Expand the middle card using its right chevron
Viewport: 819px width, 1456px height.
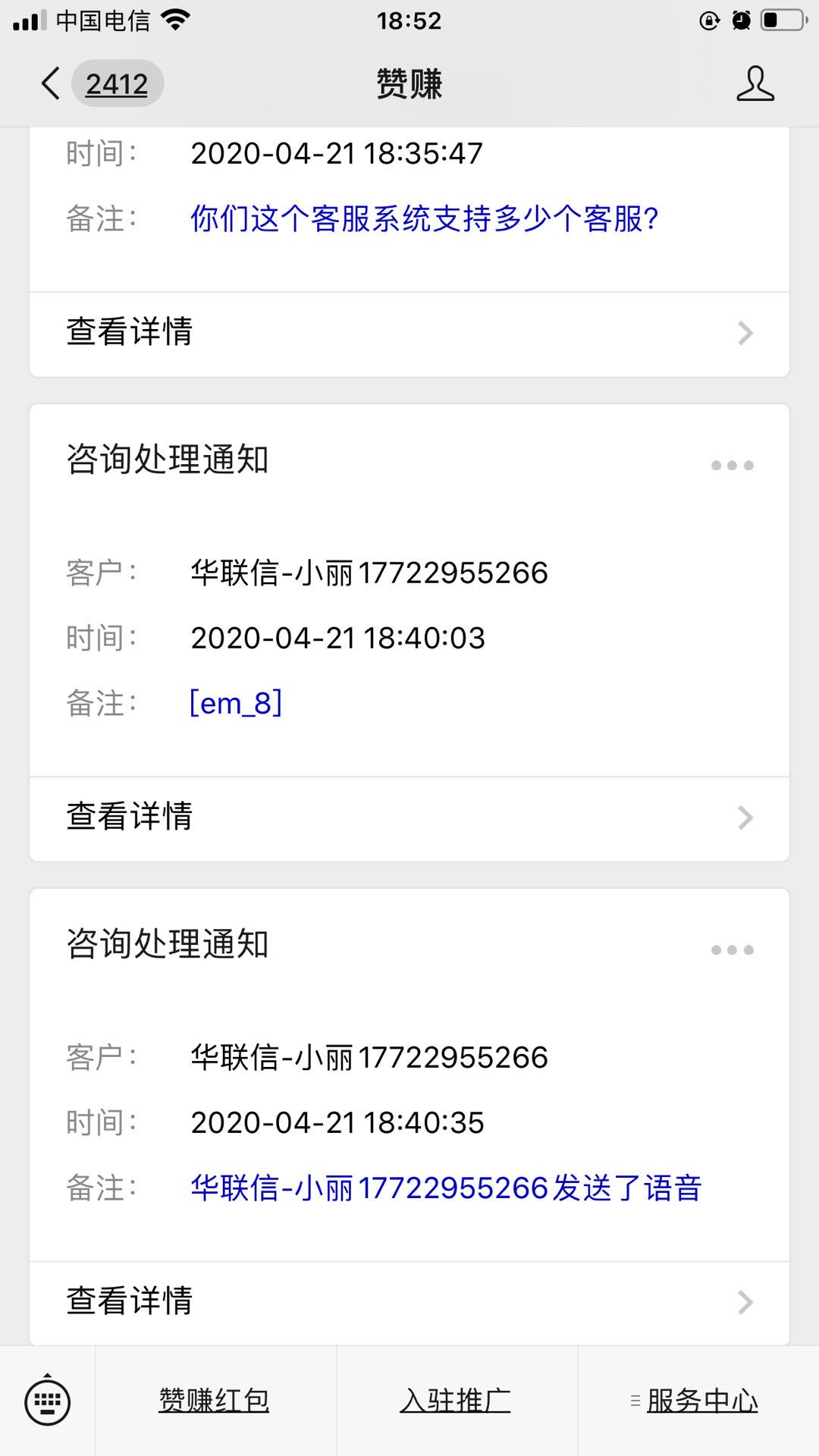[x=746, y=817]
